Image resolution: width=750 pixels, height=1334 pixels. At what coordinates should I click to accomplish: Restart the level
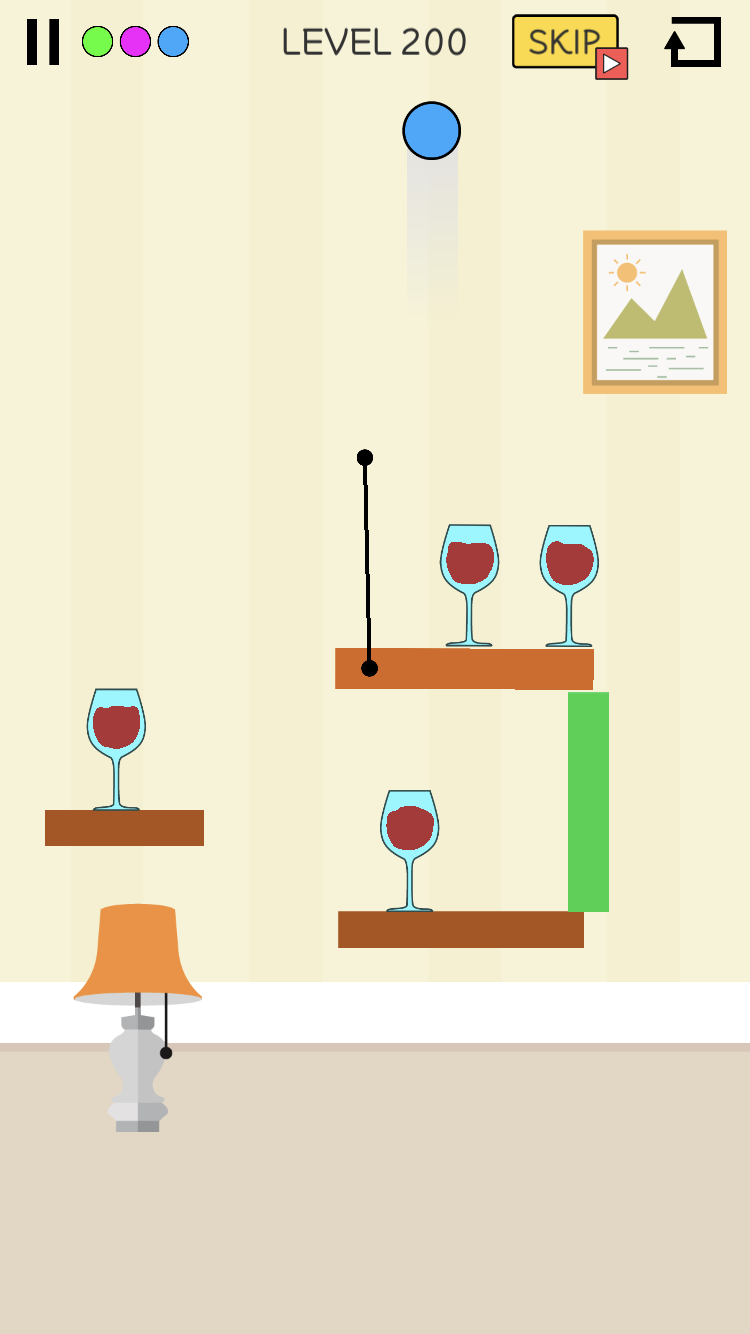pos(693,42)
